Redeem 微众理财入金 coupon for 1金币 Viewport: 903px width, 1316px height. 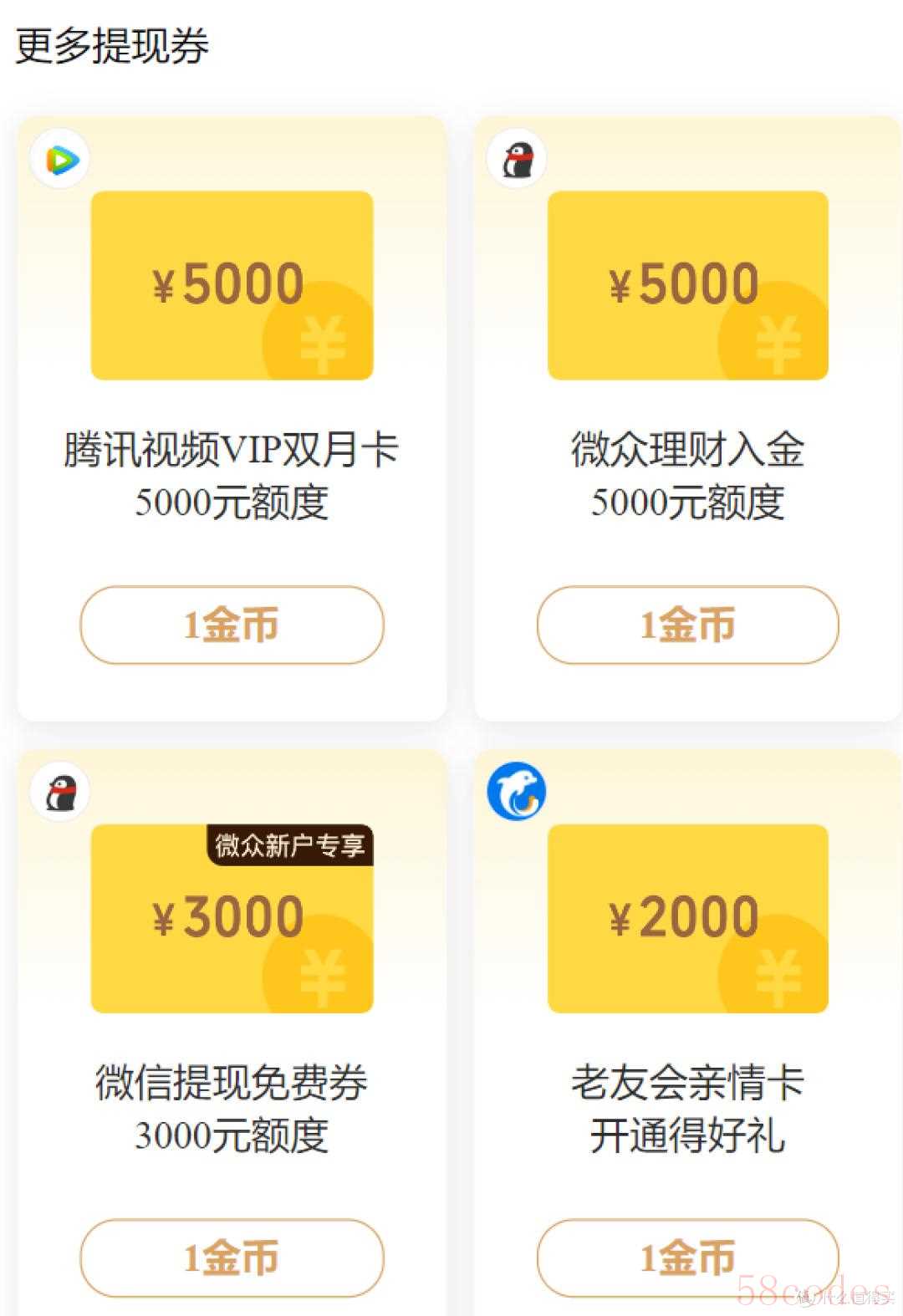[687, 625]
